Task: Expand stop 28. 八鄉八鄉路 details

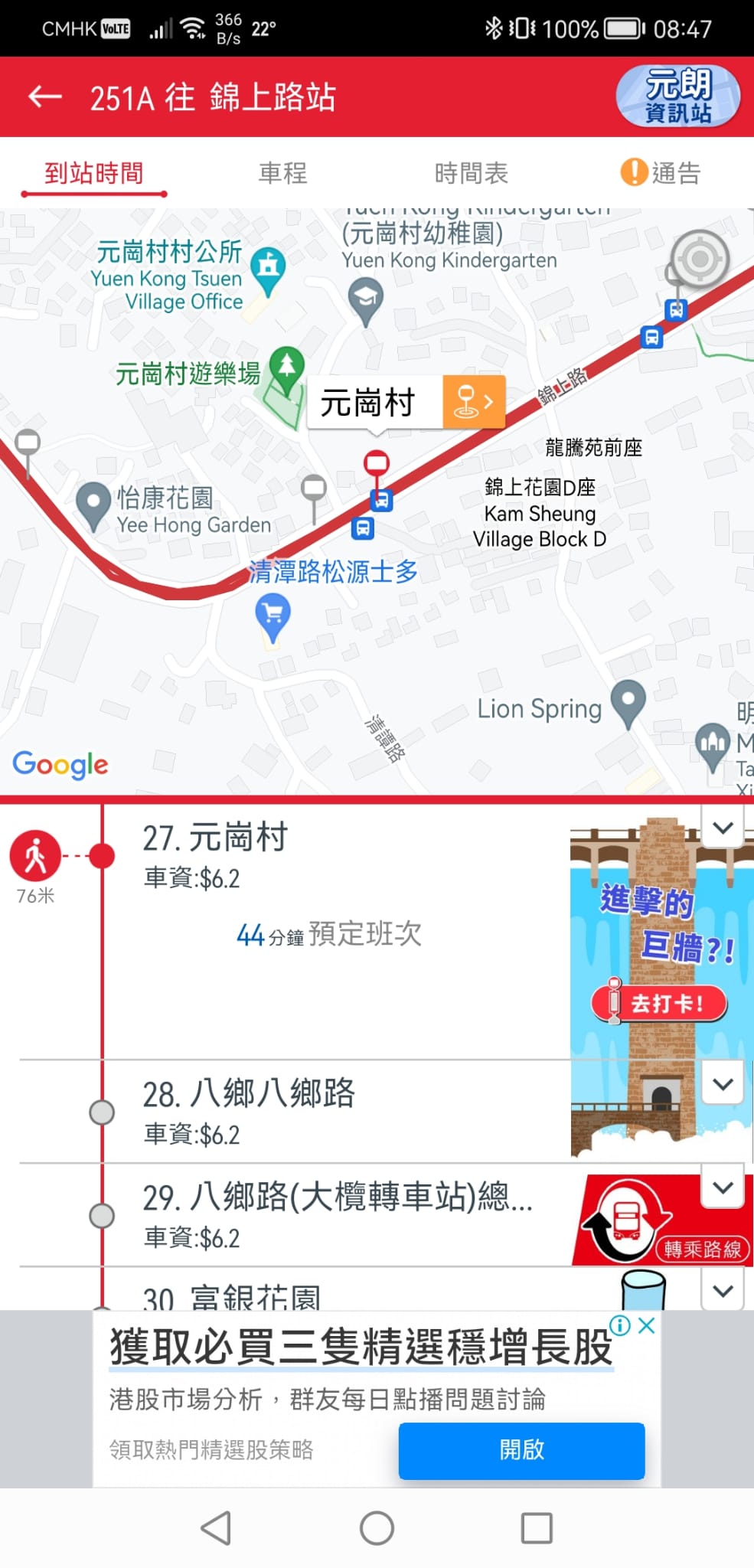Action: (723, 1084)
